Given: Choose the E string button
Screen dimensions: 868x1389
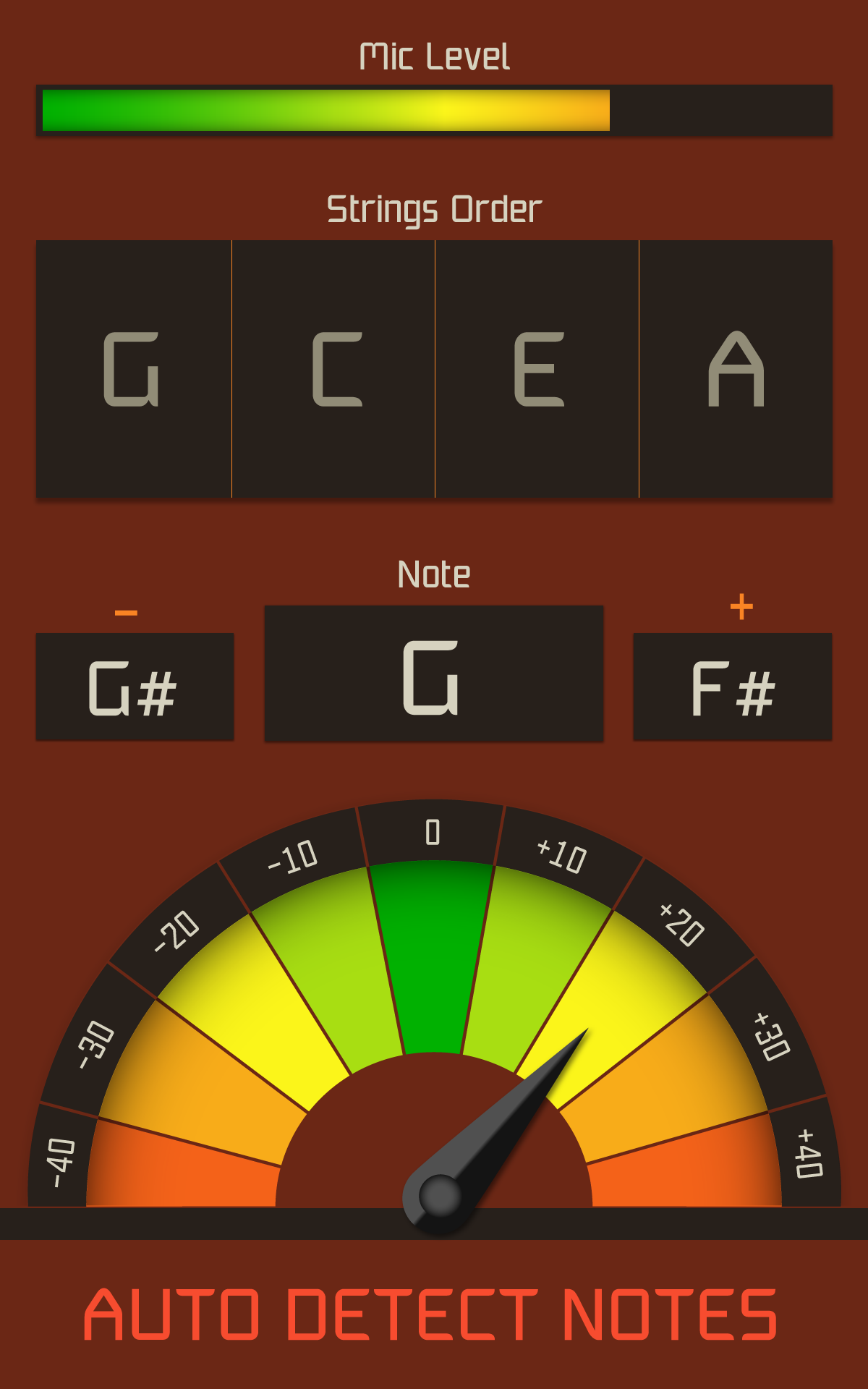Looking at the screenshot, I should (537, 369).
